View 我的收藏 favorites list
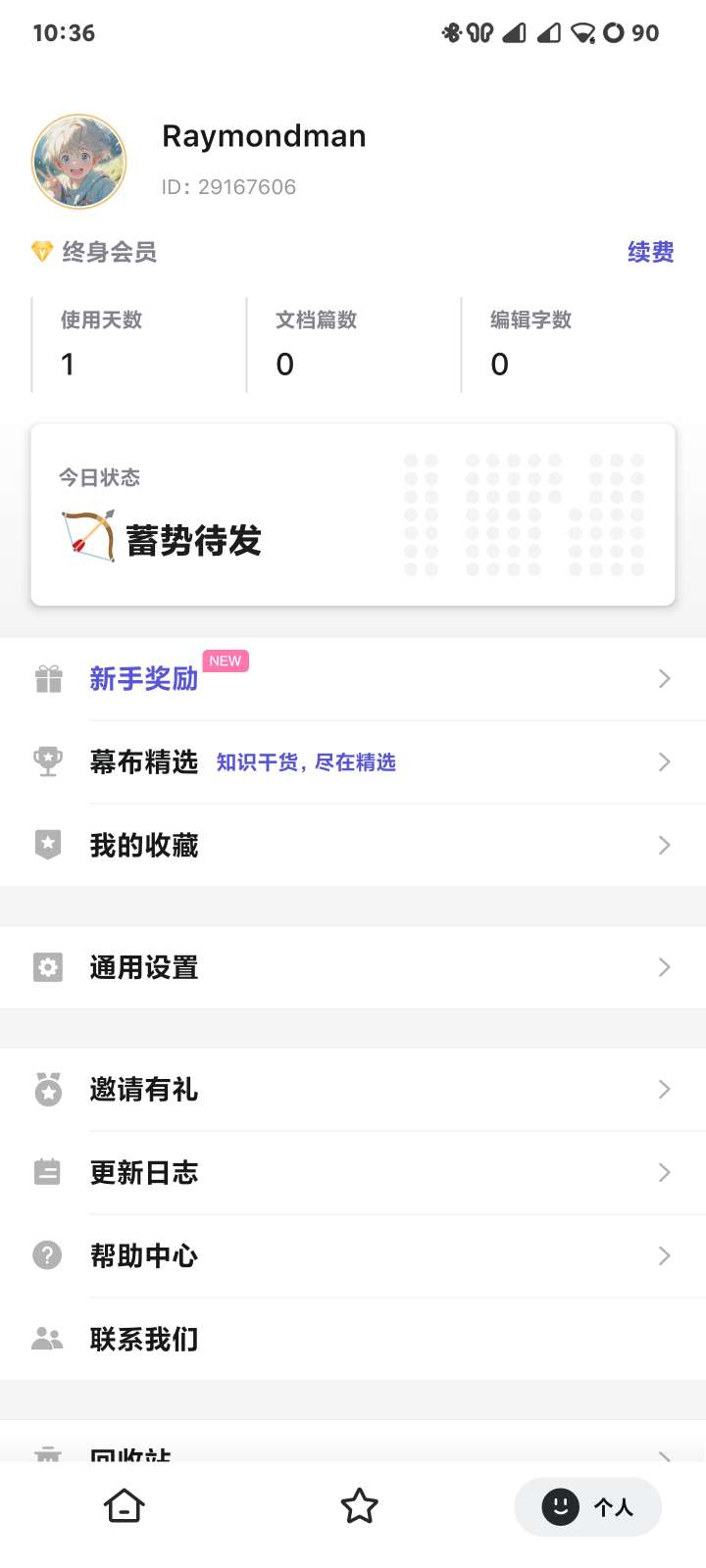This screenshot has width=706, height=1568. tap(353, 845)
